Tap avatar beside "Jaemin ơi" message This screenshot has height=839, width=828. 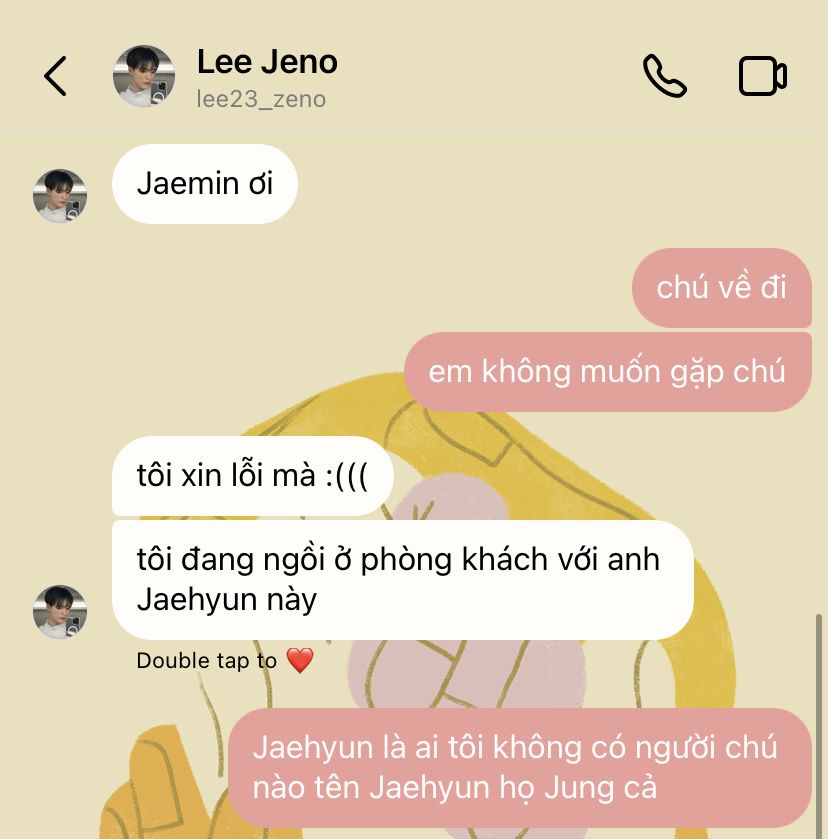tap(60, 196)
